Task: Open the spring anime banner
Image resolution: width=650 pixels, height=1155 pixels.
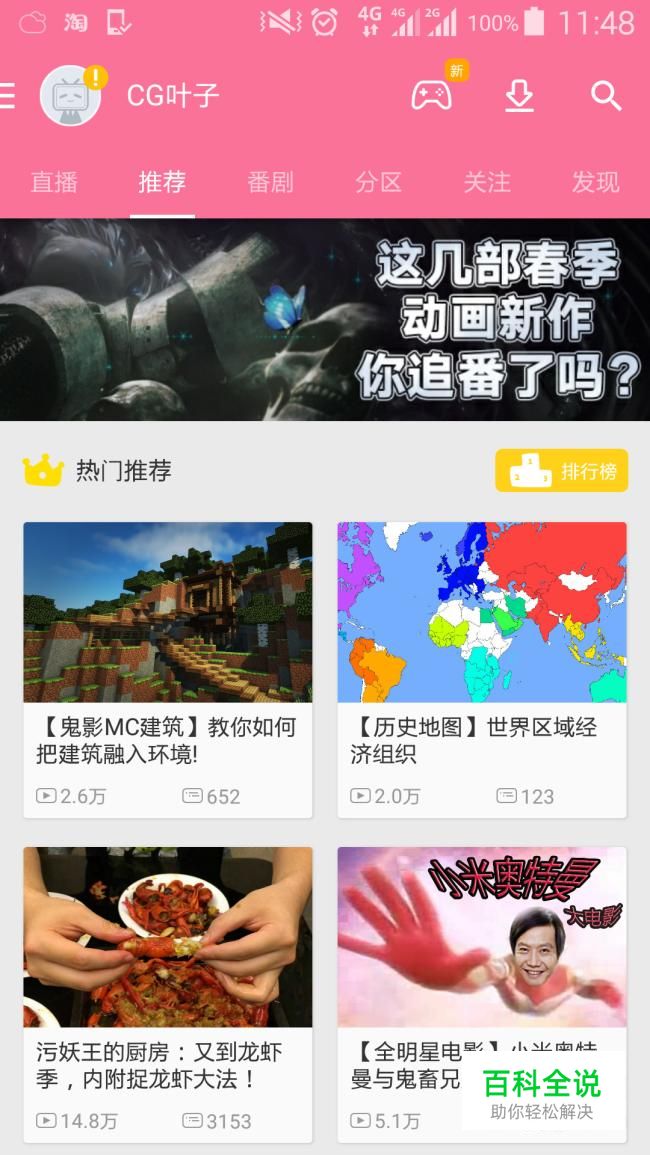Action: 325,320
